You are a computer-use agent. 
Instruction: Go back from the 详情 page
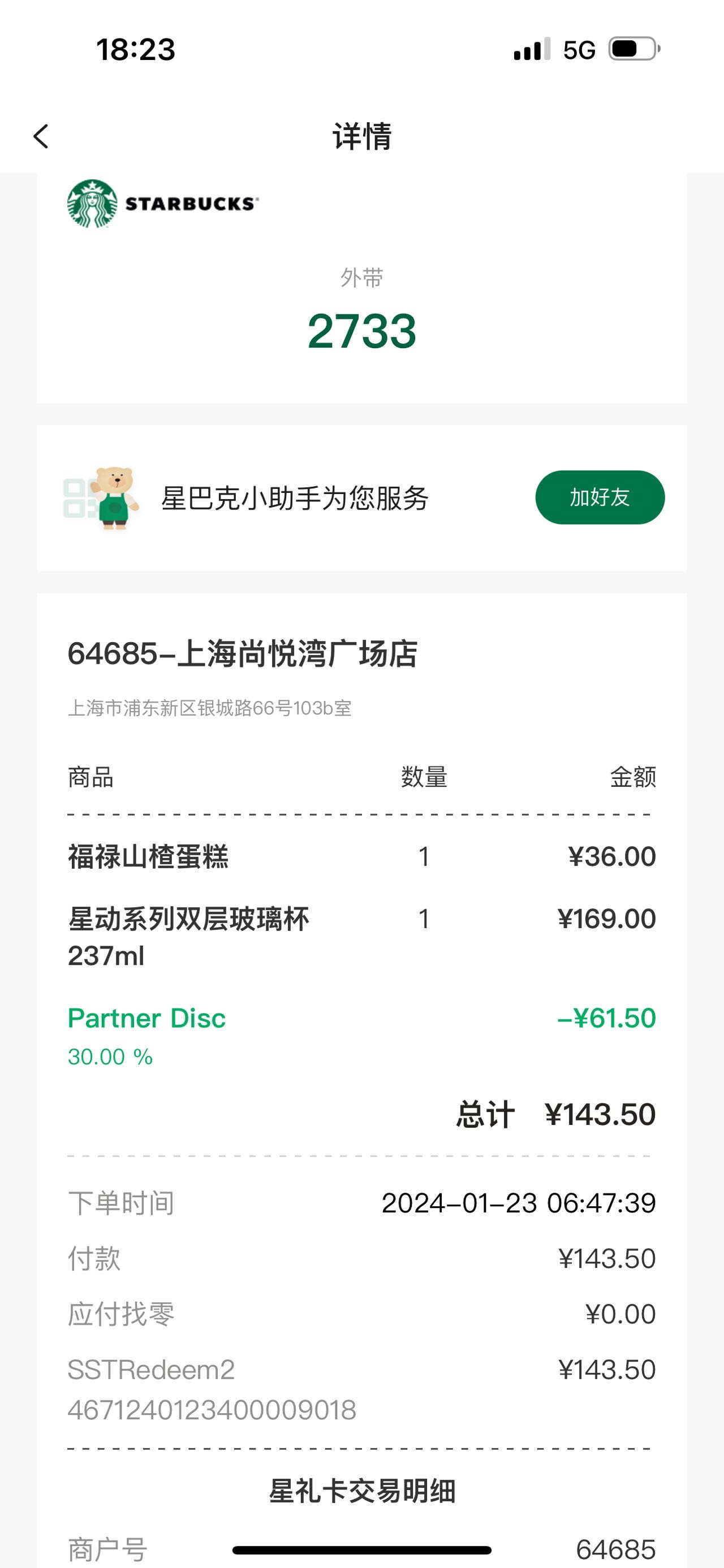[41, 136]
